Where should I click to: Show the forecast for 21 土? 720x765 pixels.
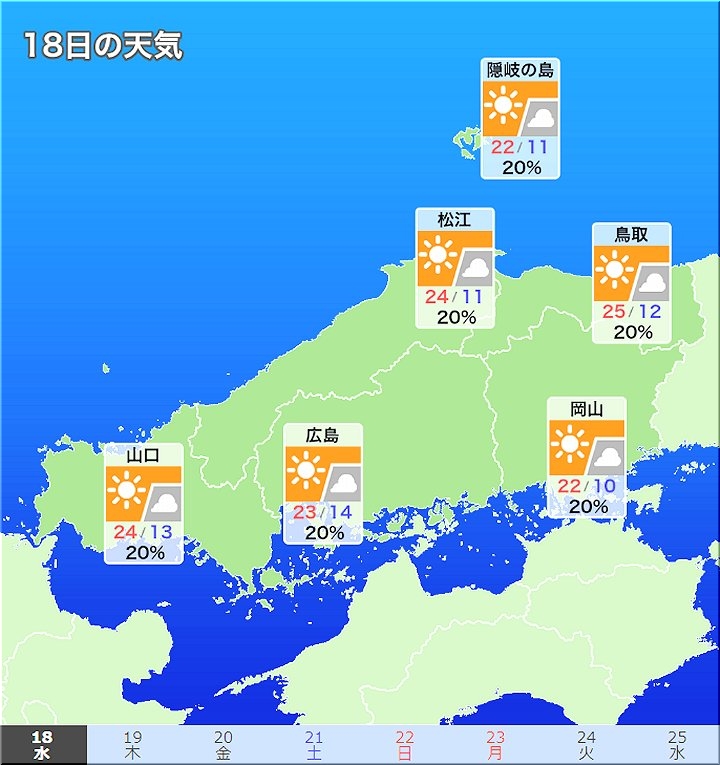click(314, 745)
